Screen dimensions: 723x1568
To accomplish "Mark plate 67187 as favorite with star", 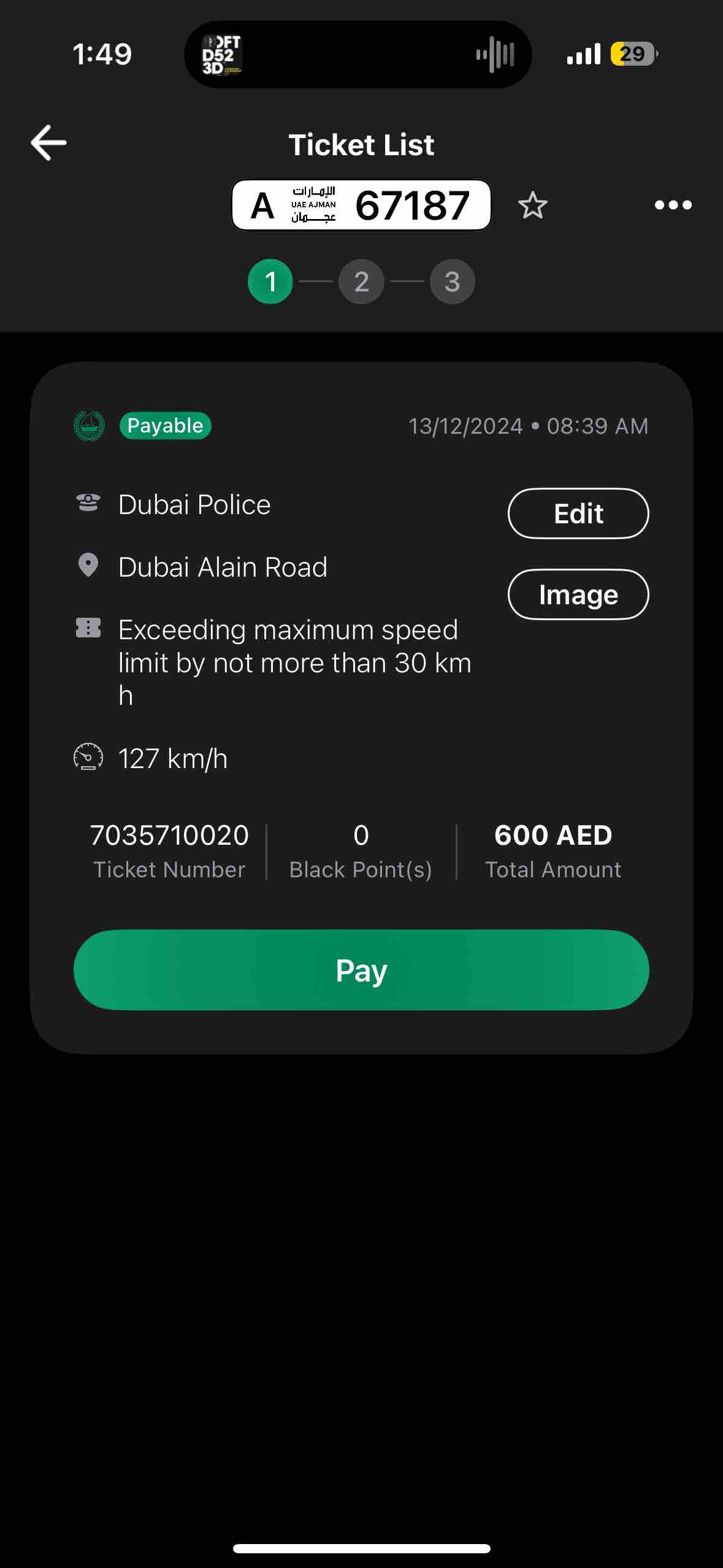I will click(532, 205).
